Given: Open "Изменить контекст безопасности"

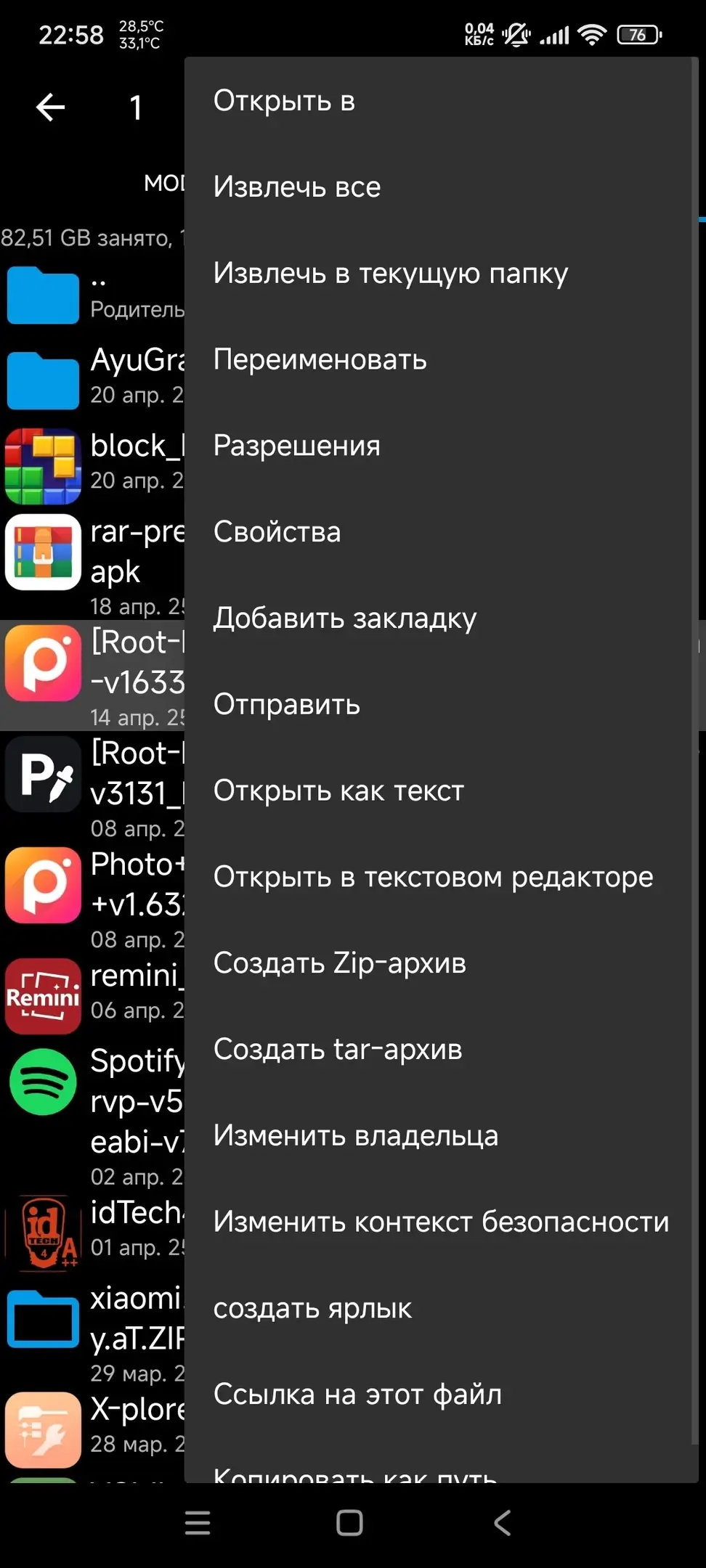Looking at the screenshot, I should click(440, 1222).
